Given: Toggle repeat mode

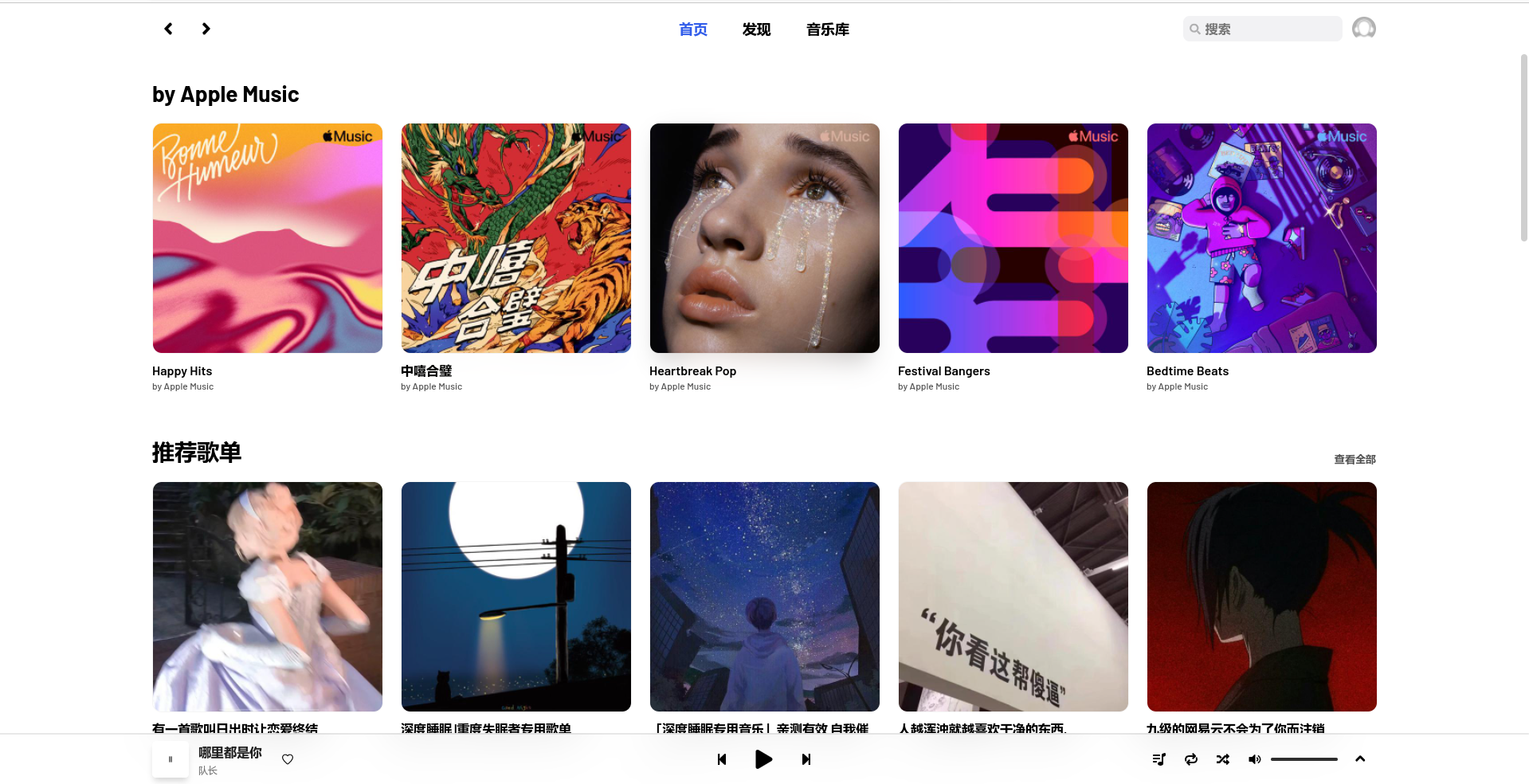Looking at the screenshot, I should [x=1190, y=759].
